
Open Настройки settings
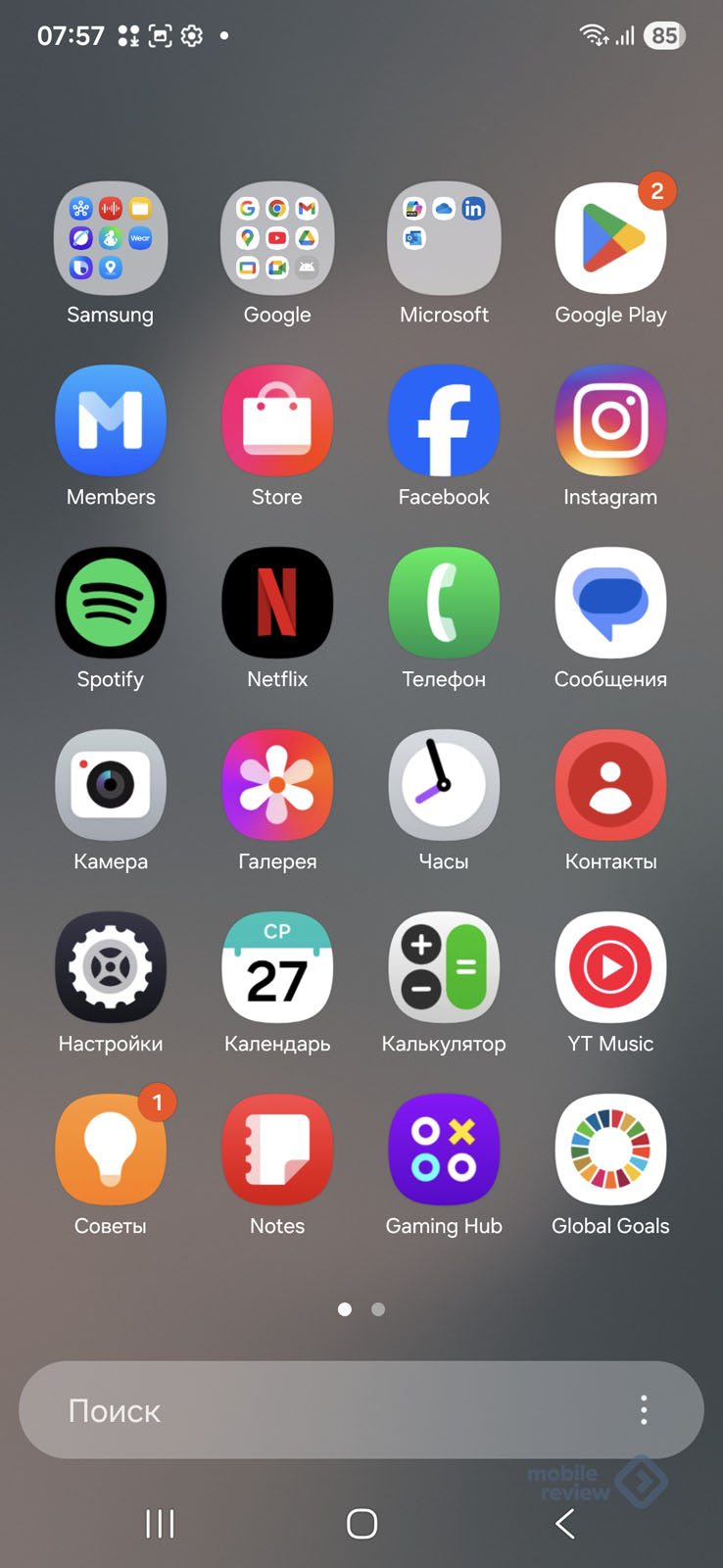click(111, 968)
